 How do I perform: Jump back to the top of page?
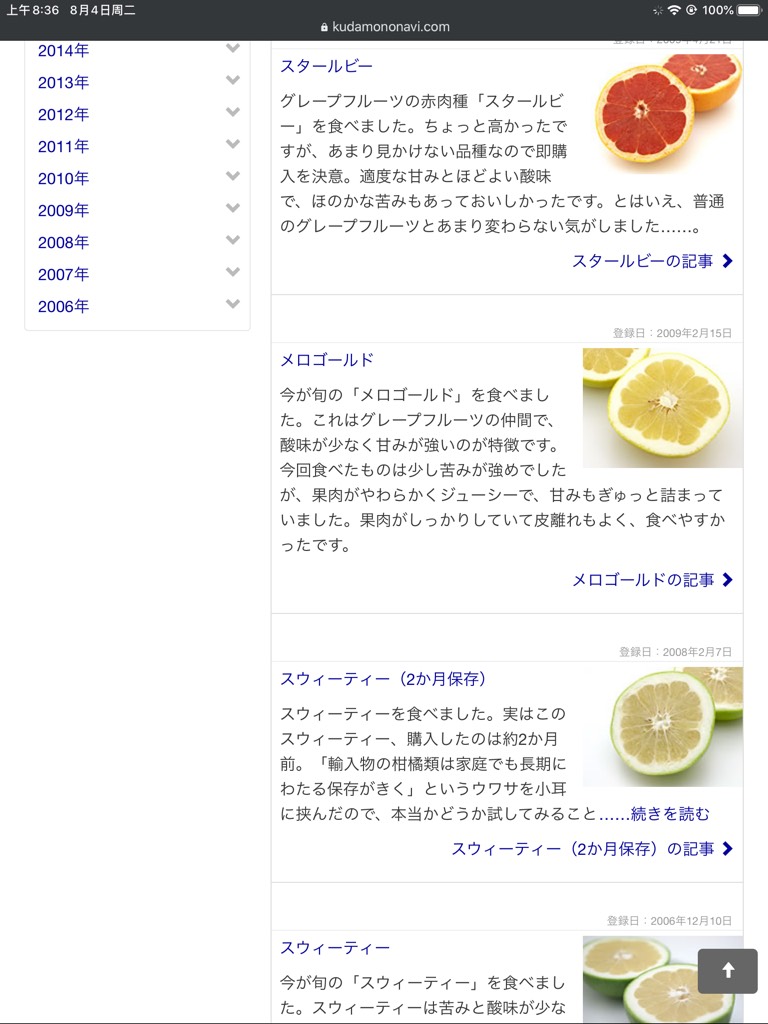tap(727, 970)
